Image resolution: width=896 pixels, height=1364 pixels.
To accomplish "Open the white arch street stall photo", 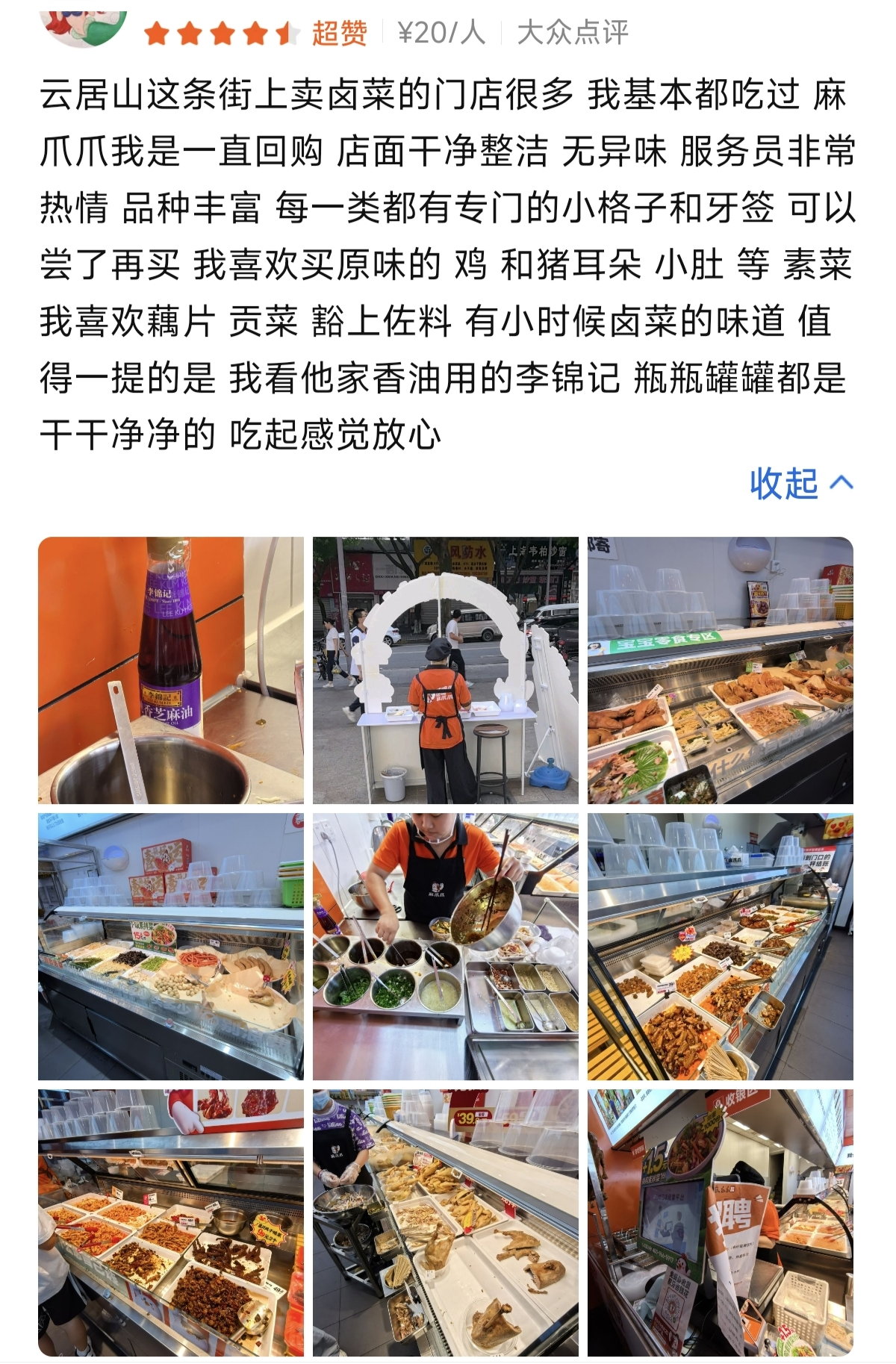I will click(x=445, y=670).
